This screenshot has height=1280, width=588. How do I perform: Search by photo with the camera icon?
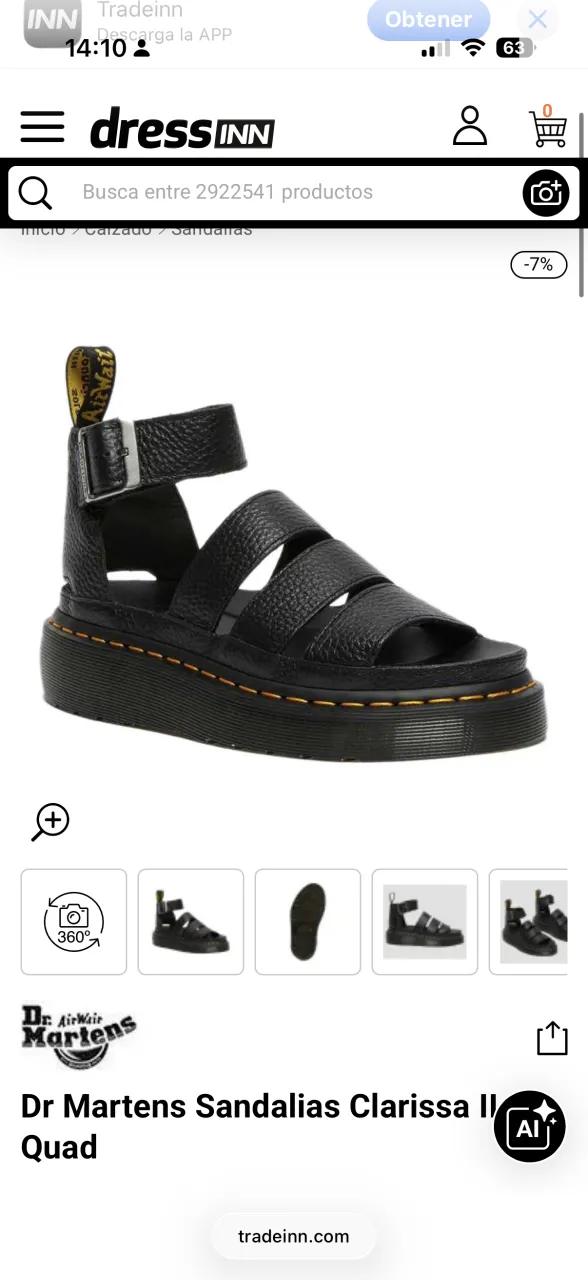coord(546,193)
